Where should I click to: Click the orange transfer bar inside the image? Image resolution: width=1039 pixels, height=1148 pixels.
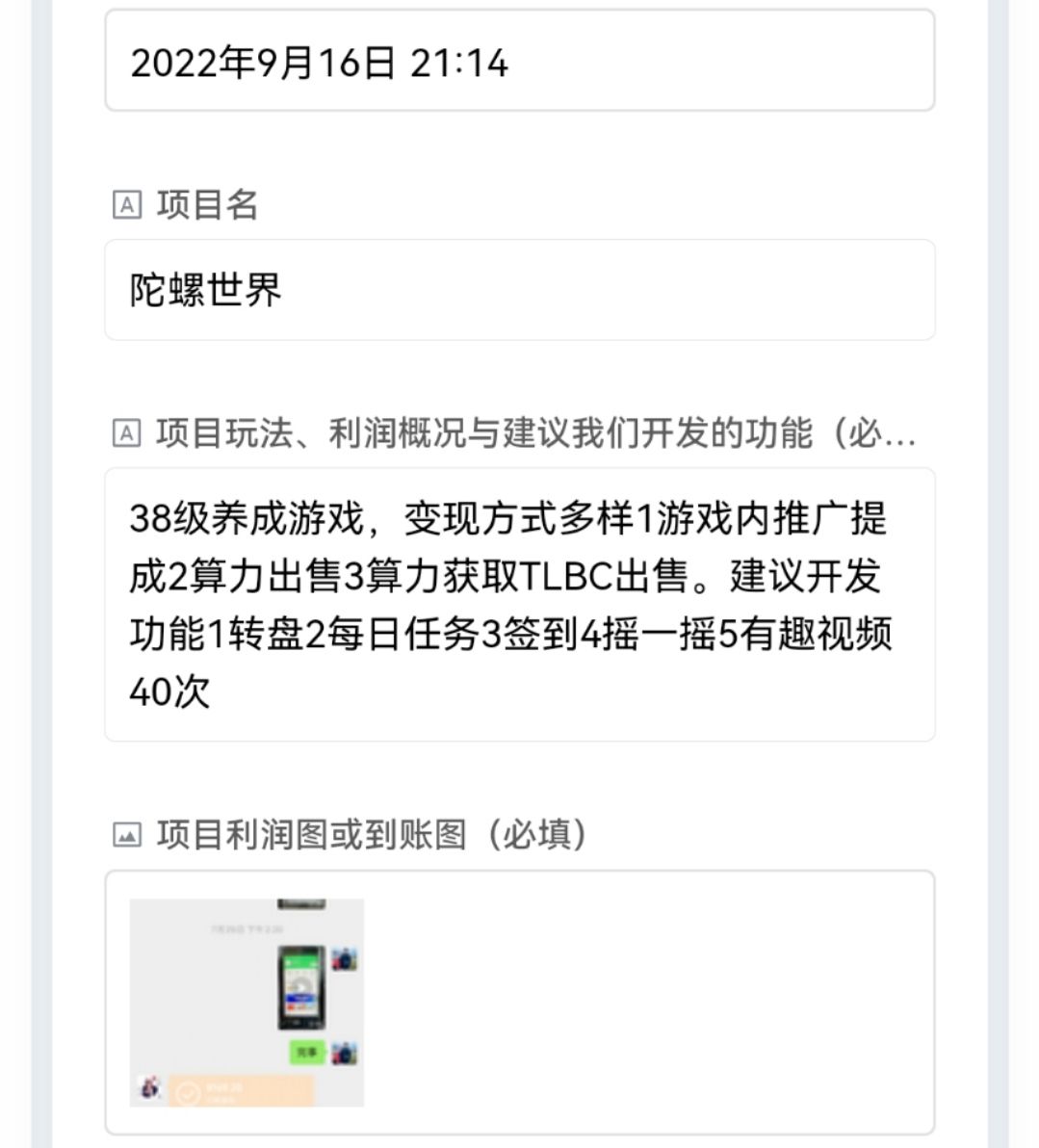[x=241, y=1086]
